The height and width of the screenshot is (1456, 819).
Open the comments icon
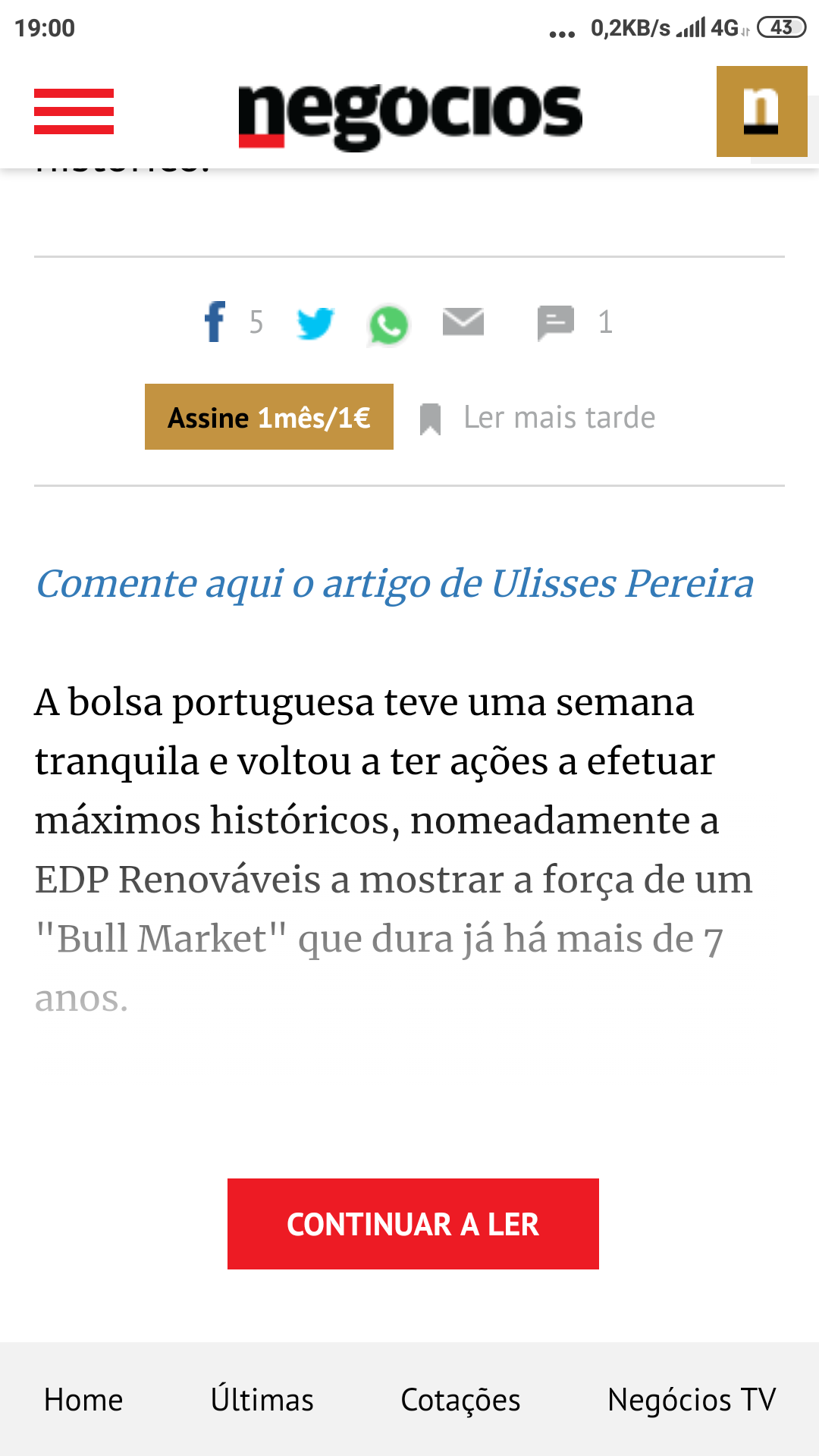coord(556,323)
